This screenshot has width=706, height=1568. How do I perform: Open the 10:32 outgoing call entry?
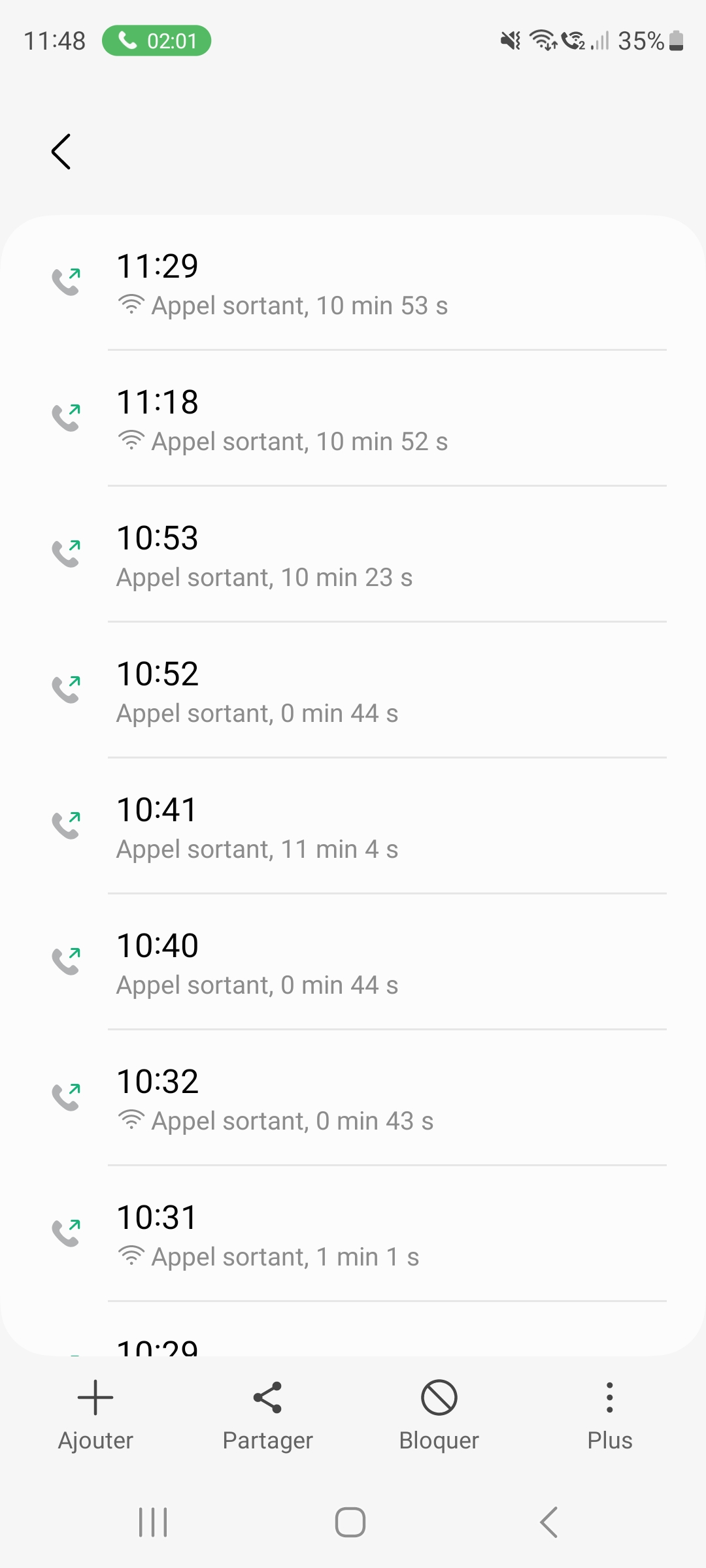[353, 1100]
